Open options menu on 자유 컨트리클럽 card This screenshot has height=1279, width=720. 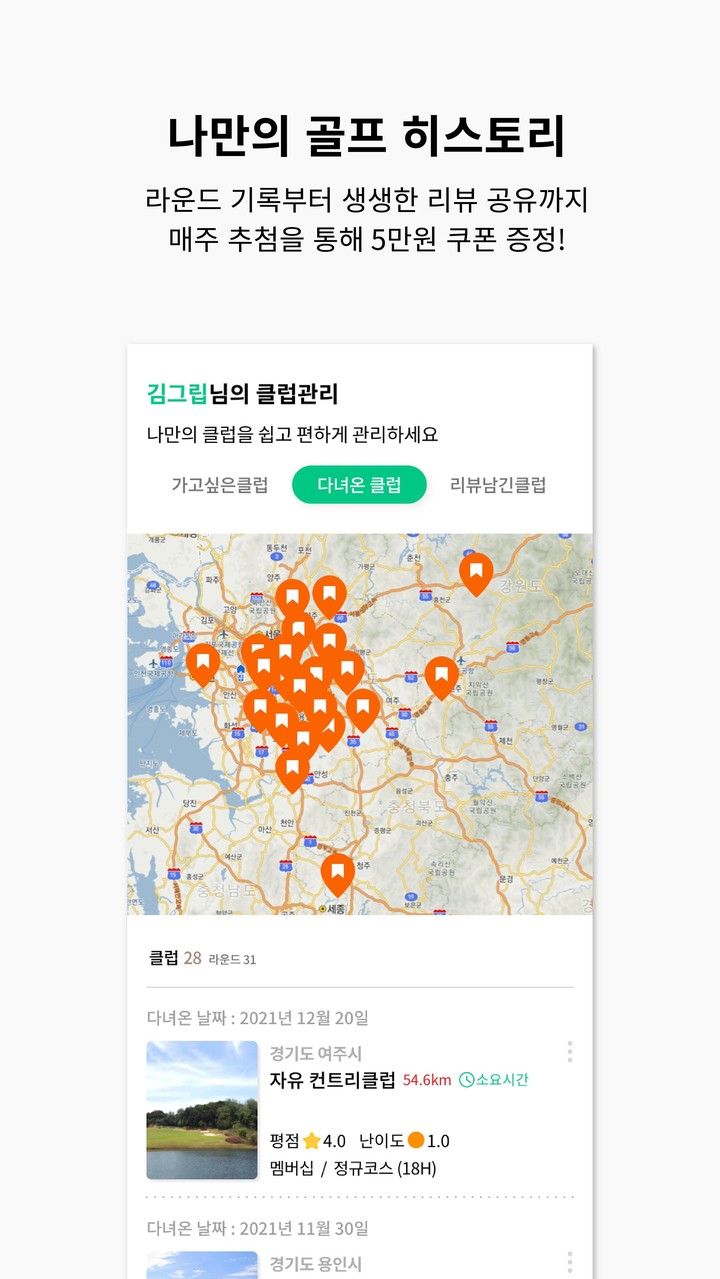click(570, 1050)
